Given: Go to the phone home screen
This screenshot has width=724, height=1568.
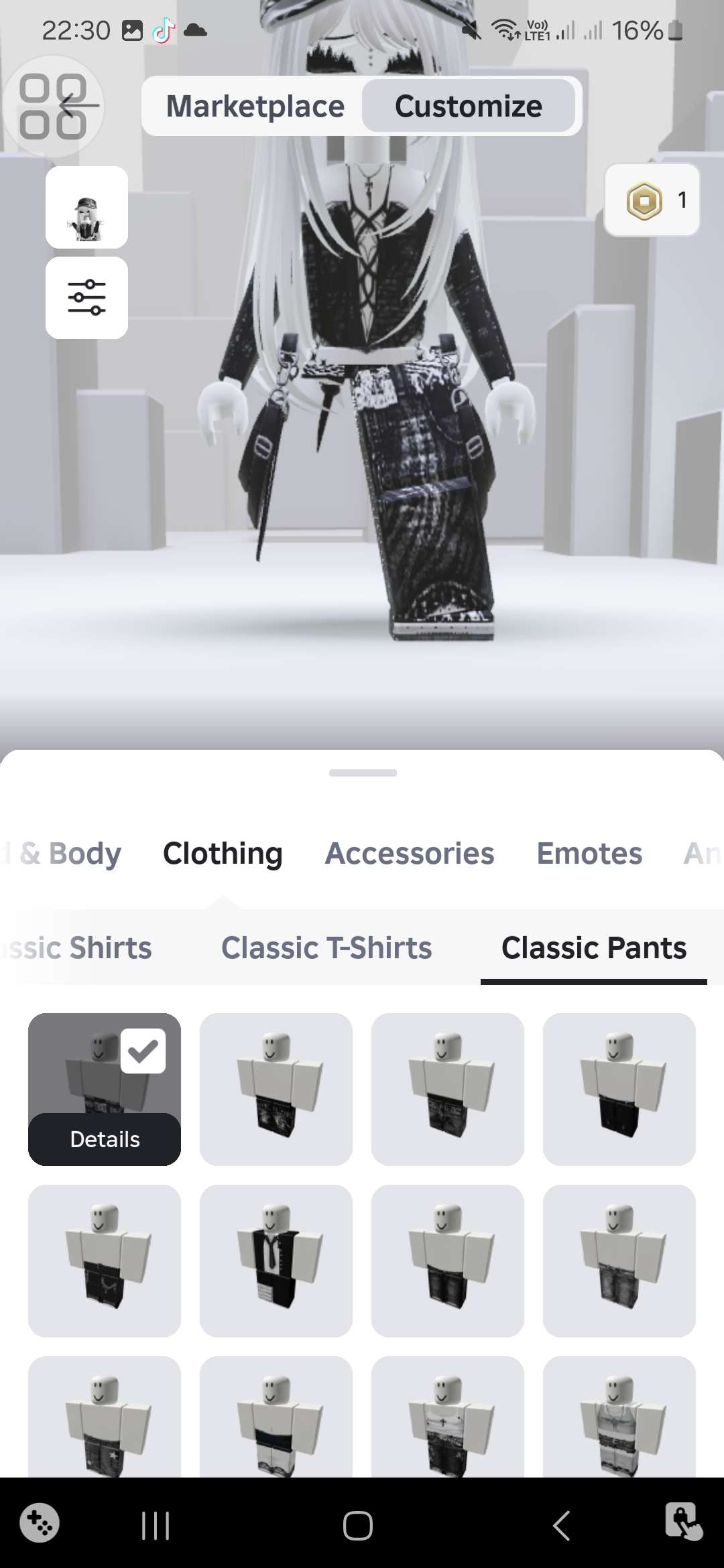Looking at the screenshot, I should coord(358,1526).
